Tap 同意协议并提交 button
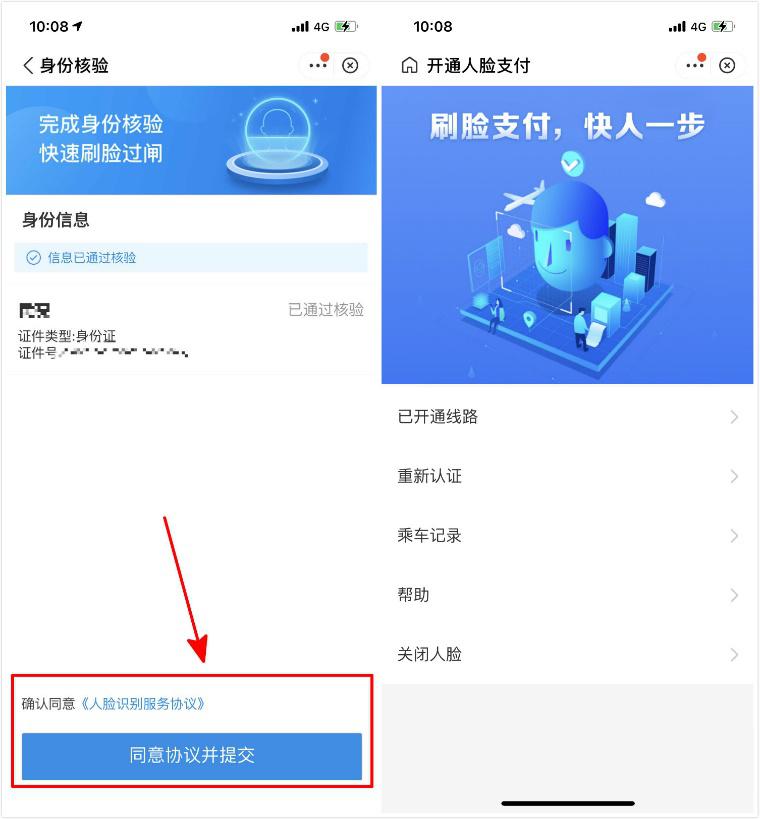The width and height of the screenshot is (760, 819). point(192,756)
